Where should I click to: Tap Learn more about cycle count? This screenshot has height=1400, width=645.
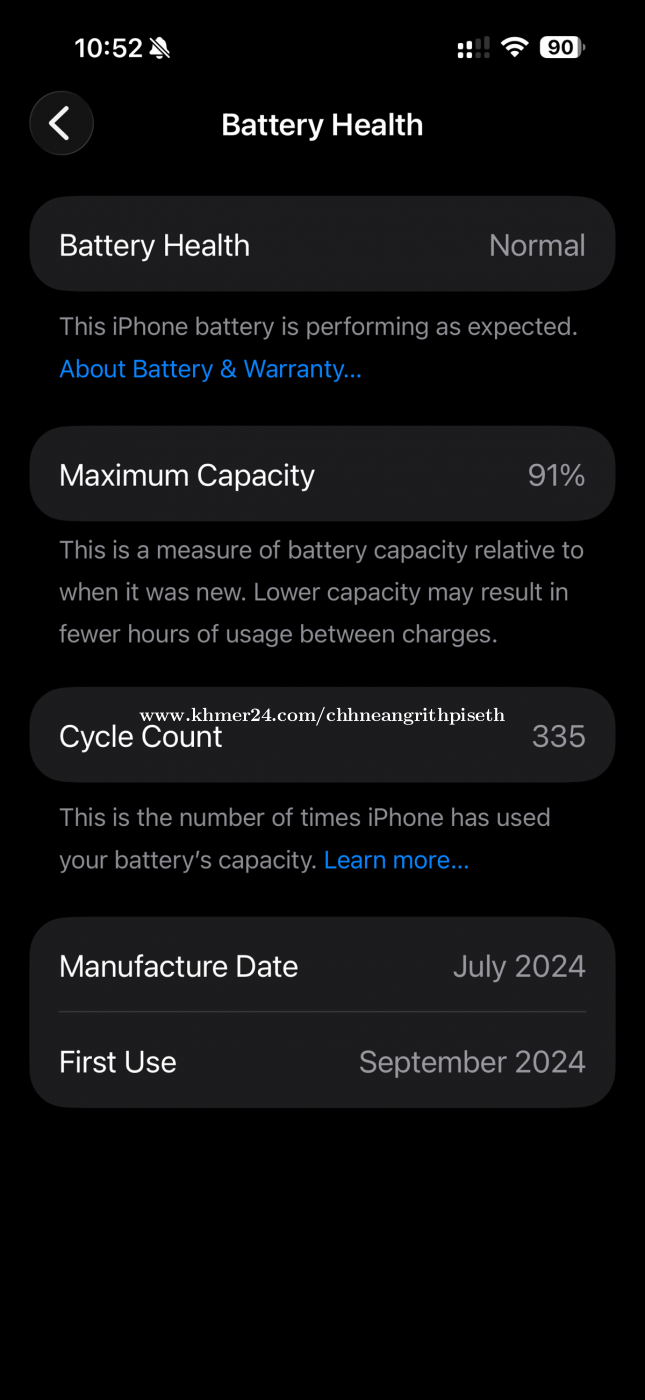[x=396, y=860]
